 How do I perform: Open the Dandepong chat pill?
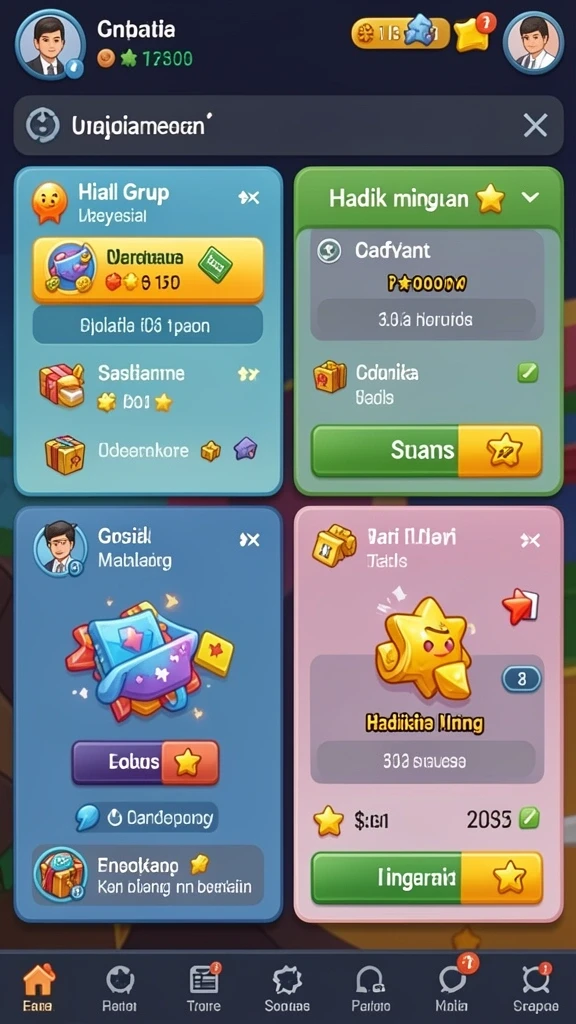click(x=146, y=817)
